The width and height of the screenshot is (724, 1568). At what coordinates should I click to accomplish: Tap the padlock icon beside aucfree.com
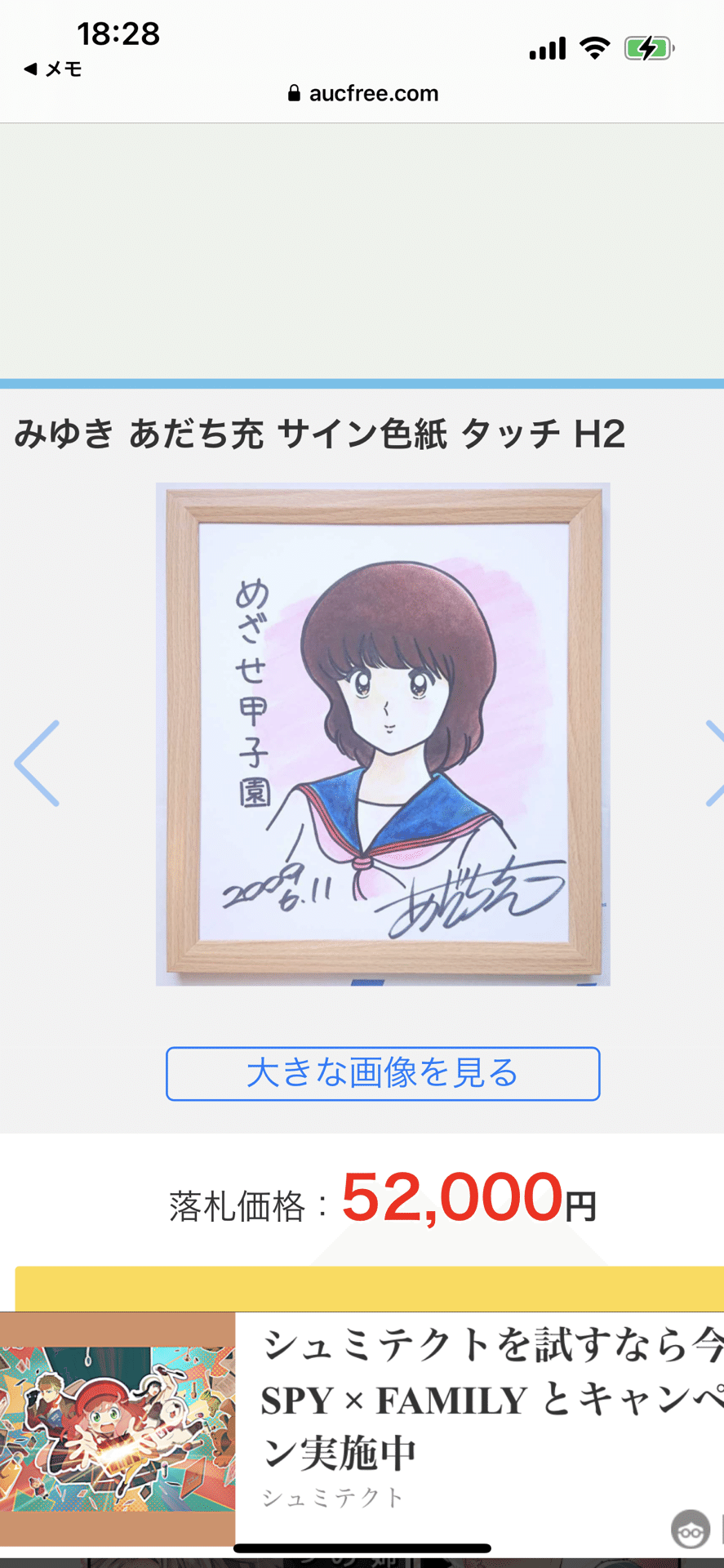tap(292, 92)
